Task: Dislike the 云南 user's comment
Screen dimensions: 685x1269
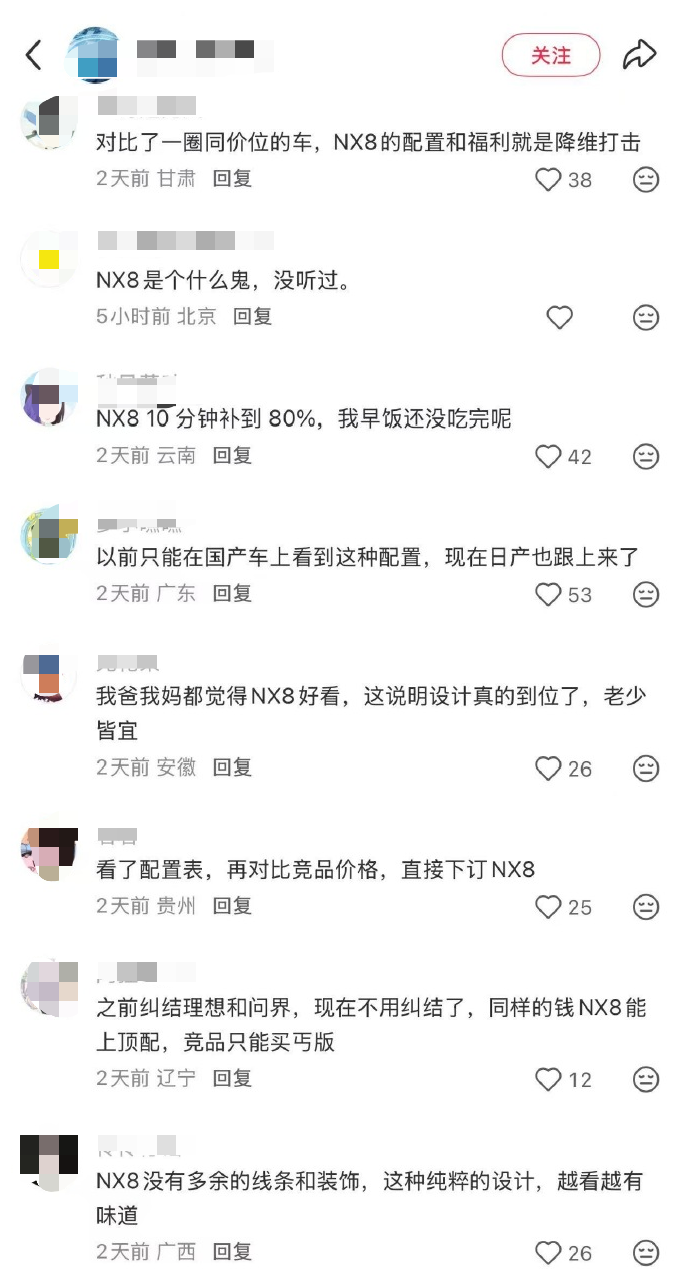Action: (x=647, y=457)
